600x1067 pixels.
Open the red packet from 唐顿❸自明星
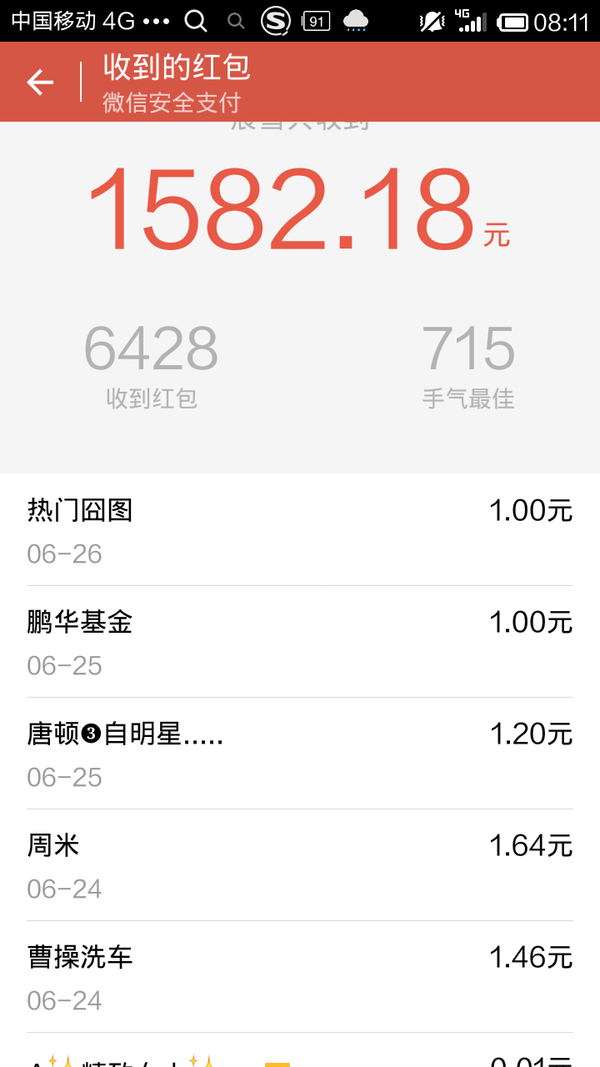[300, 753]
